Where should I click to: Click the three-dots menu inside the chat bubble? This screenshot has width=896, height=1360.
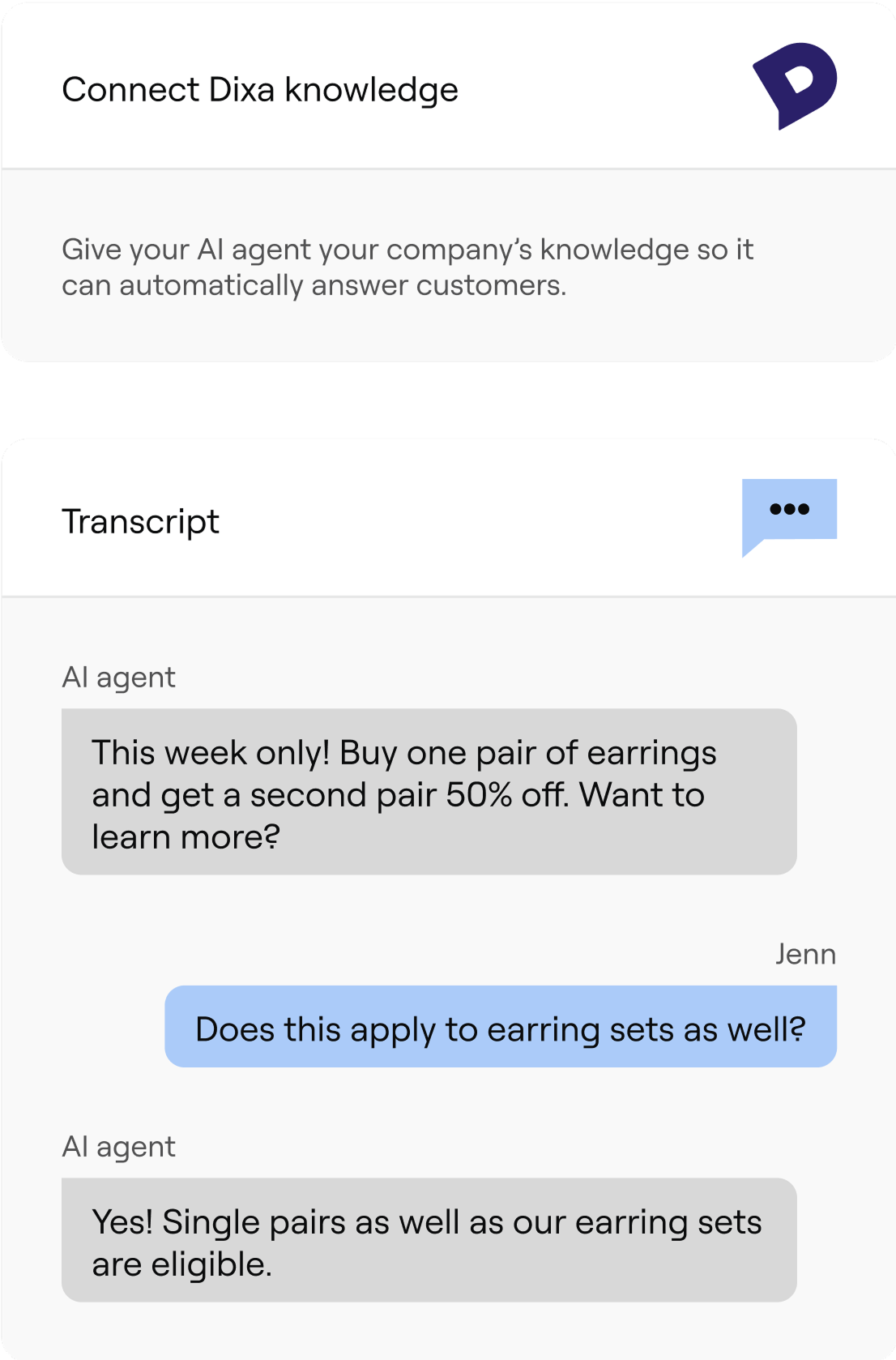789,509
